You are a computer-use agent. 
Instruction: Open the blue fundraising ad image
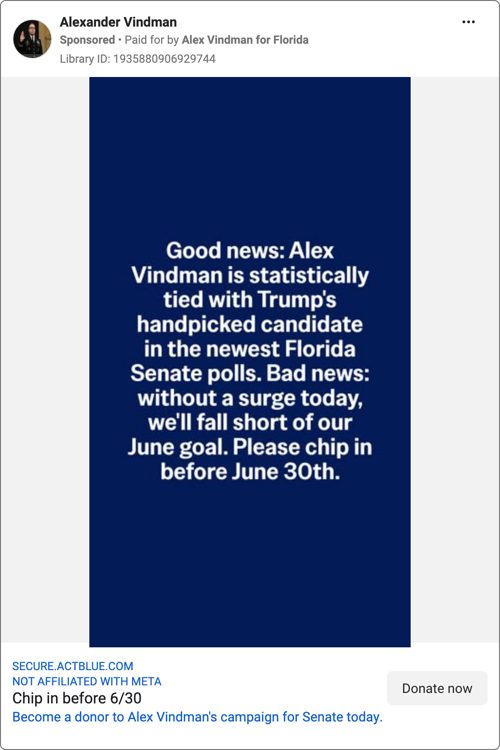tap(250, 362)
